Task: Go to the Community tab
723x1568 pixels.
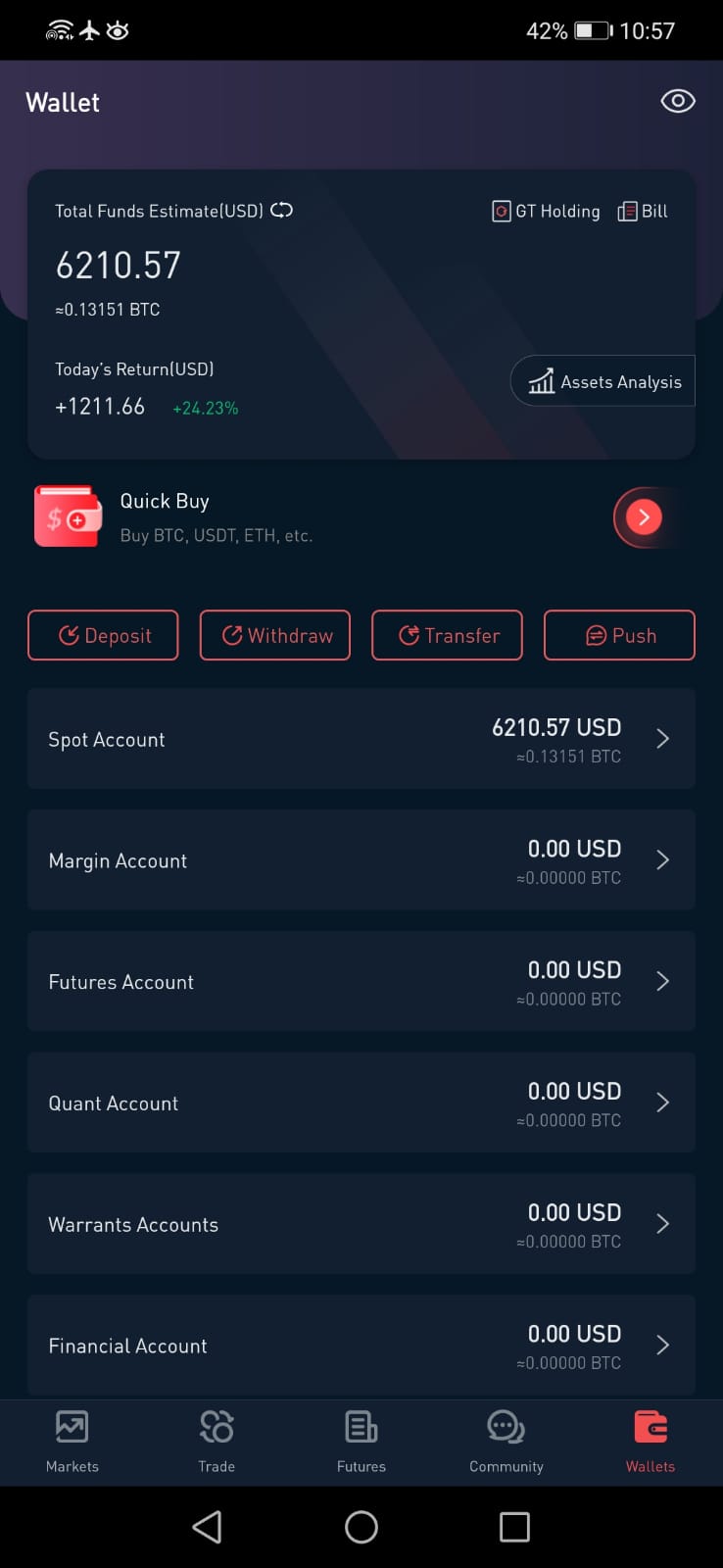Action: tap(506, 1440)
